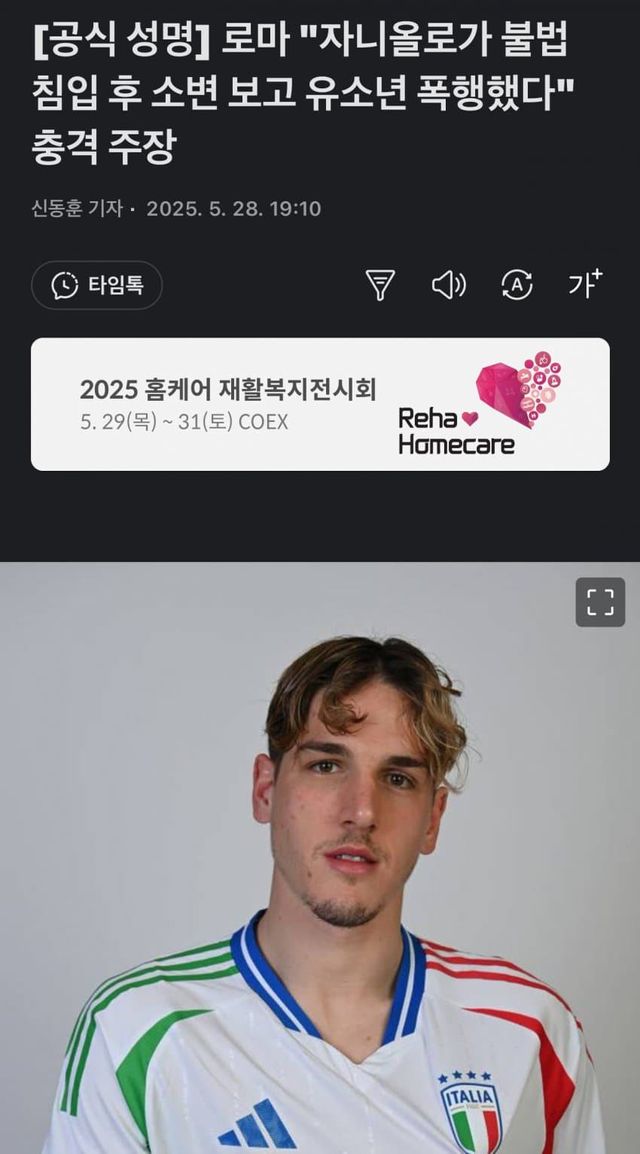
Task: Listen to article with speaker icon
Action: [448, 285]
